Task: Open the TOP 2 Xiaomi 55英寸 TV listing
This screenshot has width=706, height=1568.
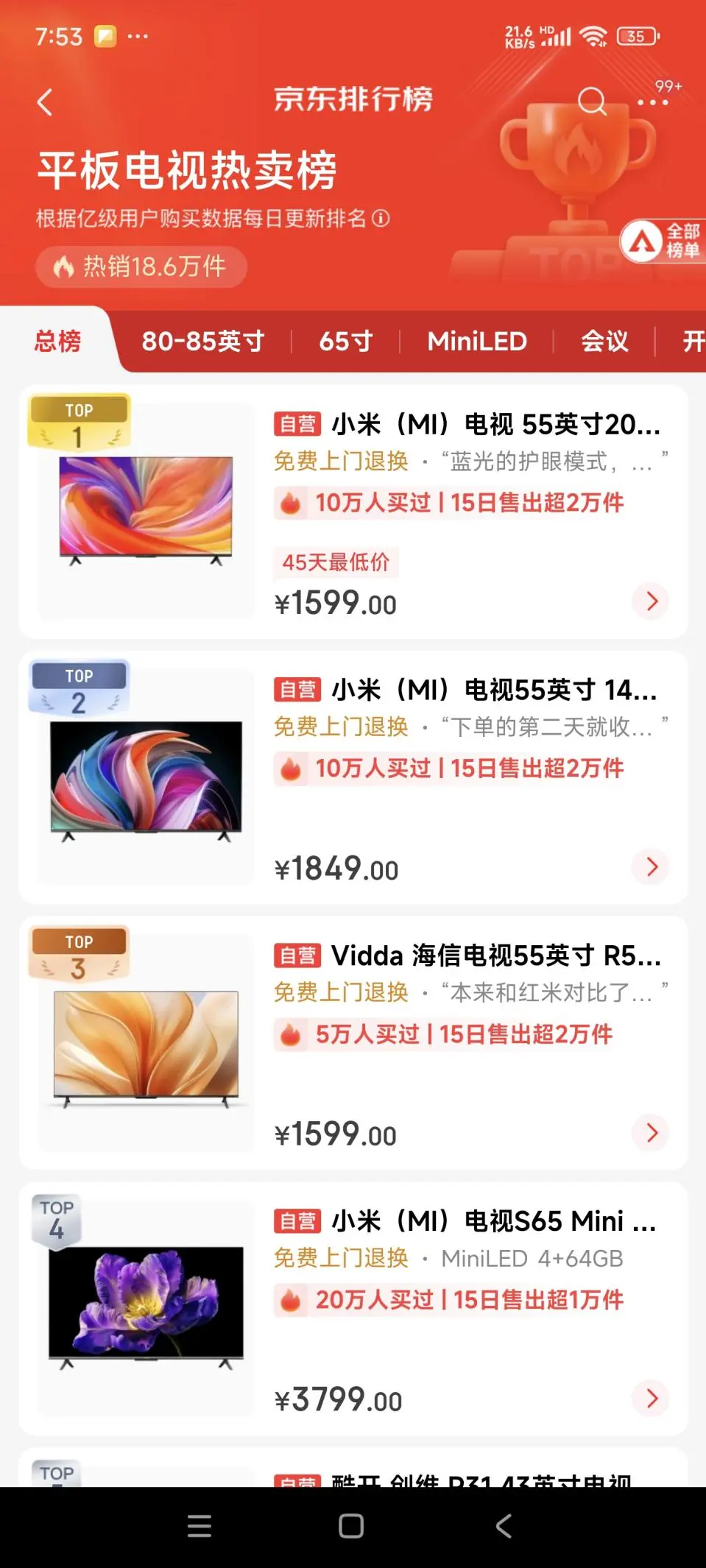Action: tap(492, 691)
